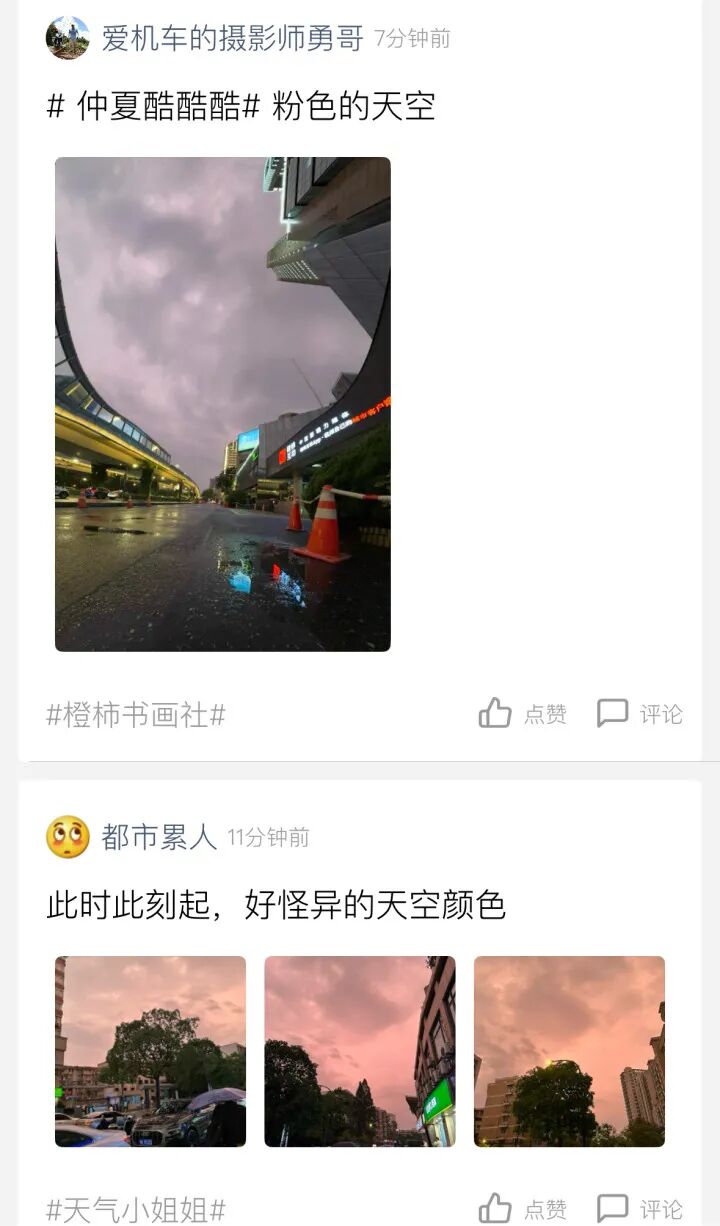The image size is (720, 1226).
Task: View the third photo in 都市累人's post
Action: [x=569, y=1051]
